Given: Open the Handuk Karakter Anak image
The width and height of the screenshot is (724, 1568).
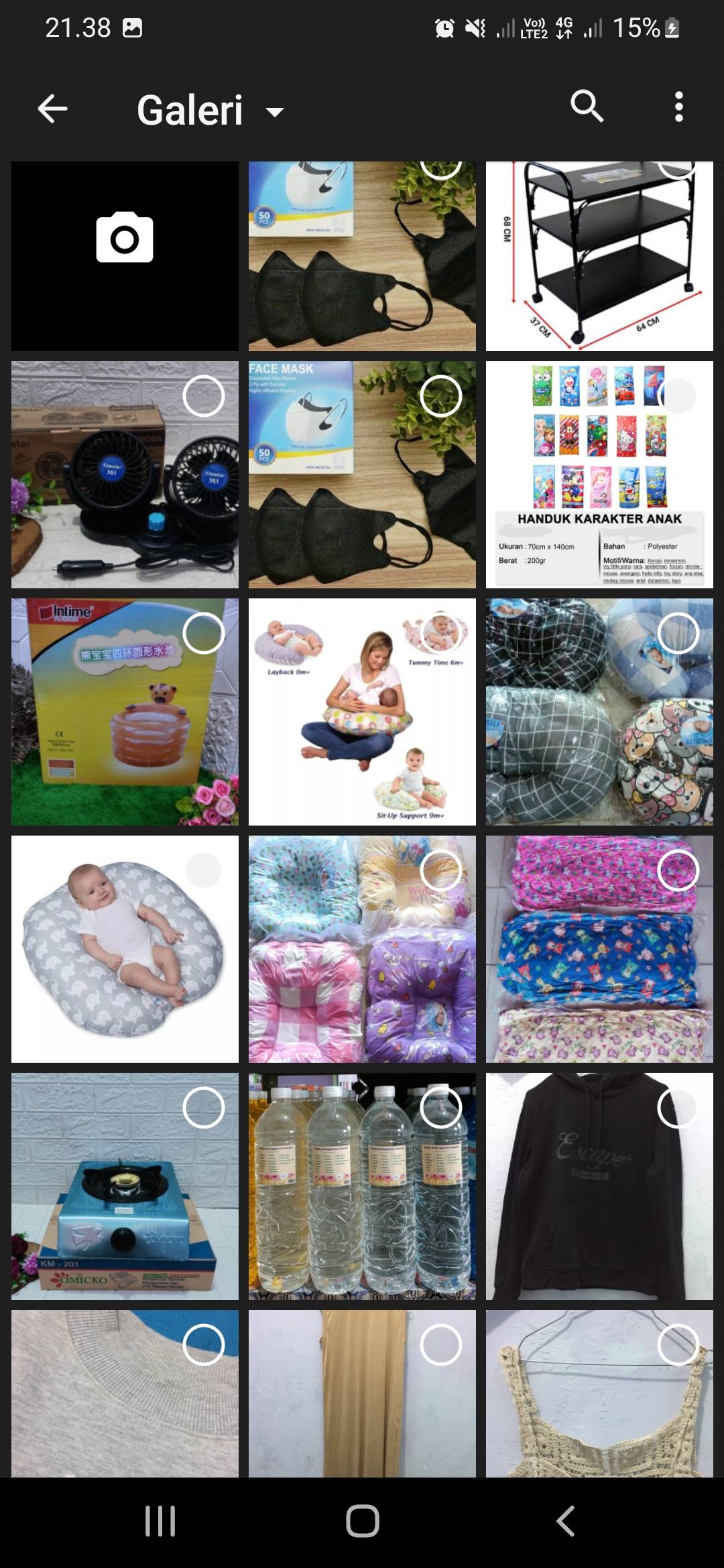Looking at the screenshot, I should tap(599, 474).
